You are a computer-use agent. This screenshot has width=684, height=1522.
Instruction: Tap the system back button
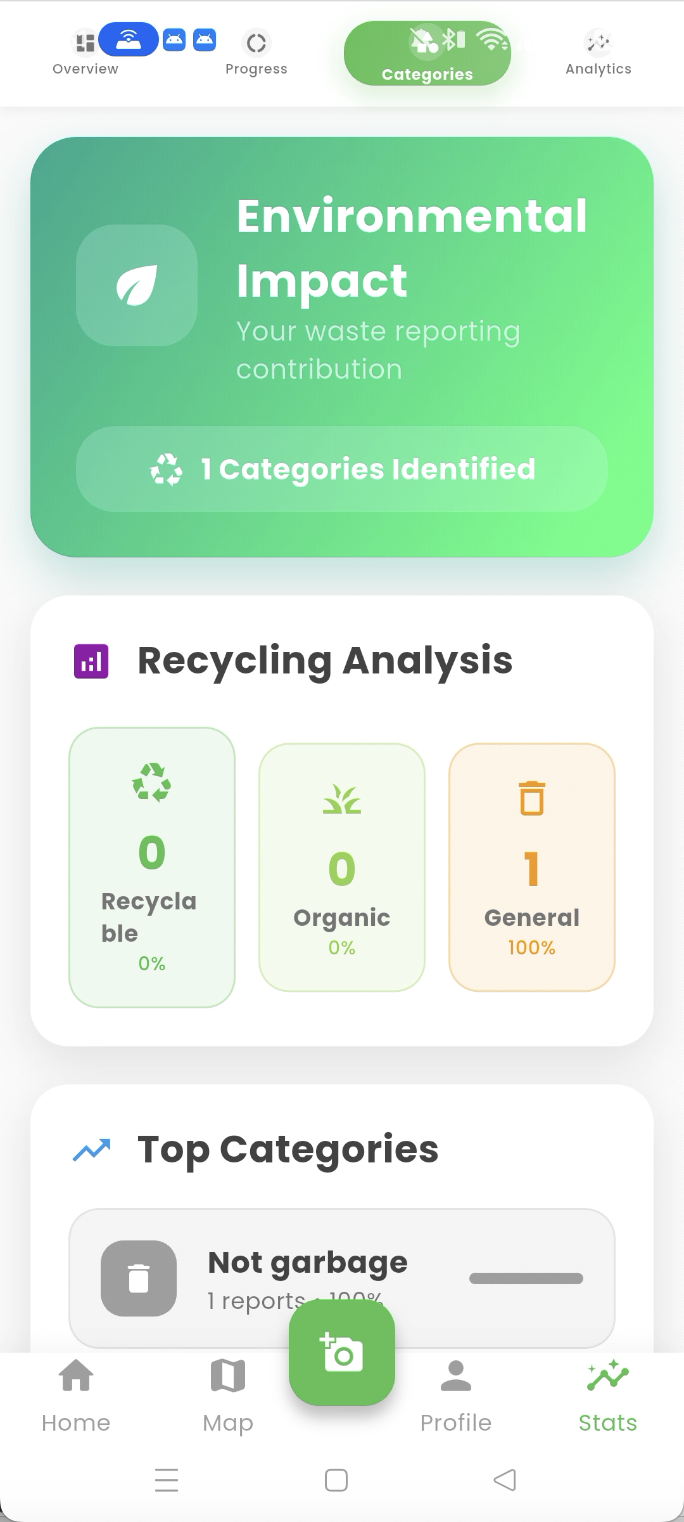click(x=505, y=1480)
